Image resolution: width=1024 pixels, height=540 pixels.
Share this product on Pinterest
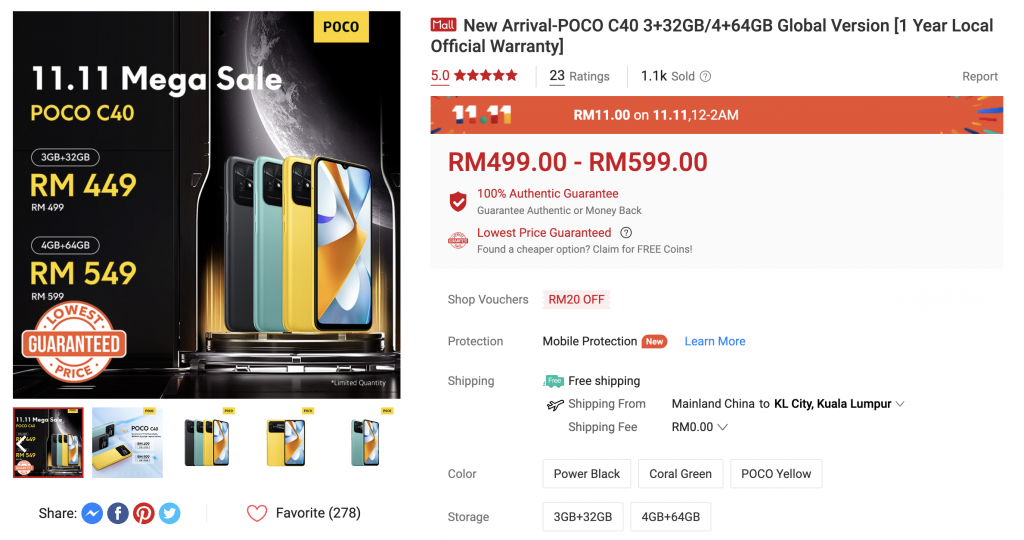coord(144,513)
